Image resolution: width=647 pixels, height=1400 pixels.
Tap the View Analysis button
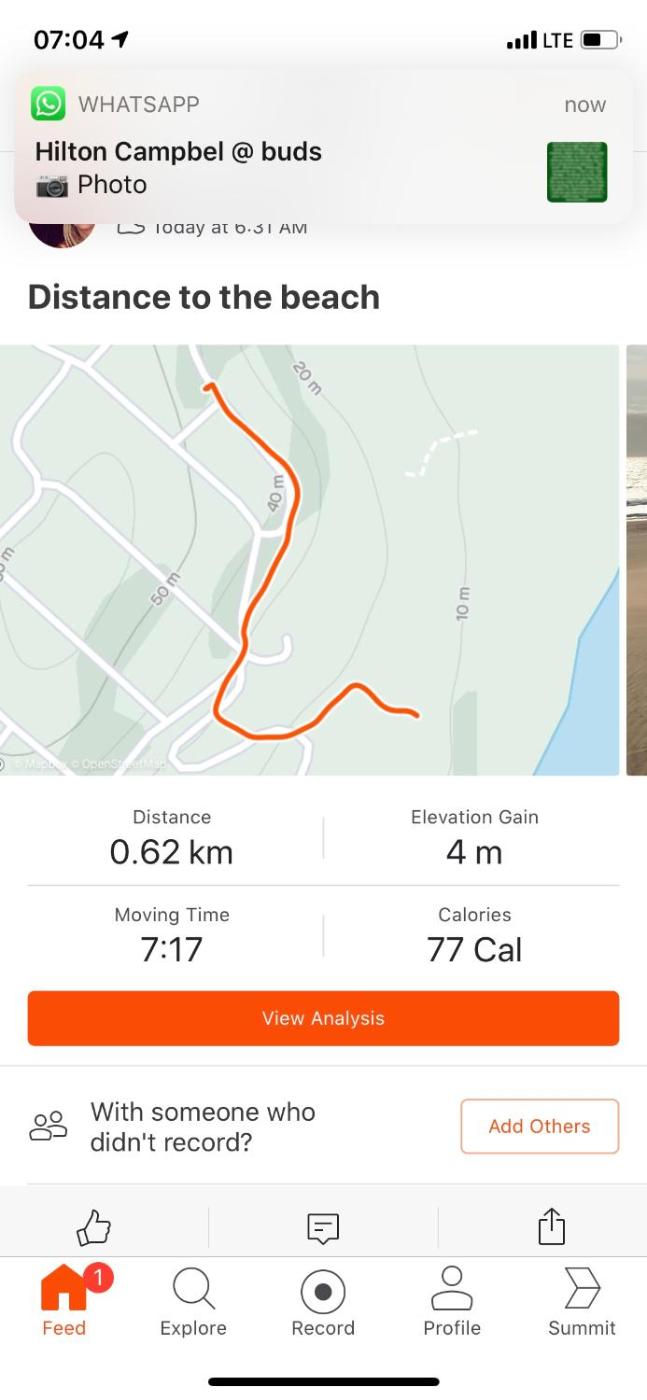[323, 1018]
